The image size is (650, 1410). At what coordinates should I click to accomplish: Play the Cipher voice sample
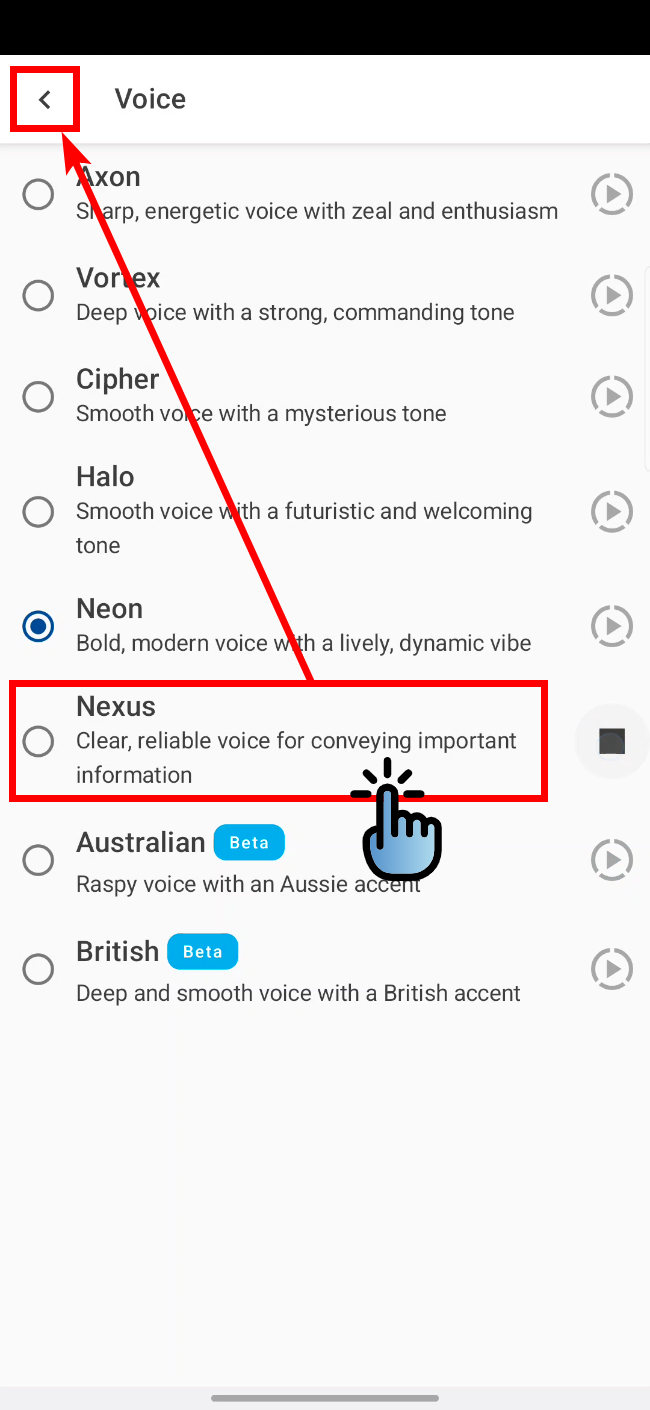point(611,396)
